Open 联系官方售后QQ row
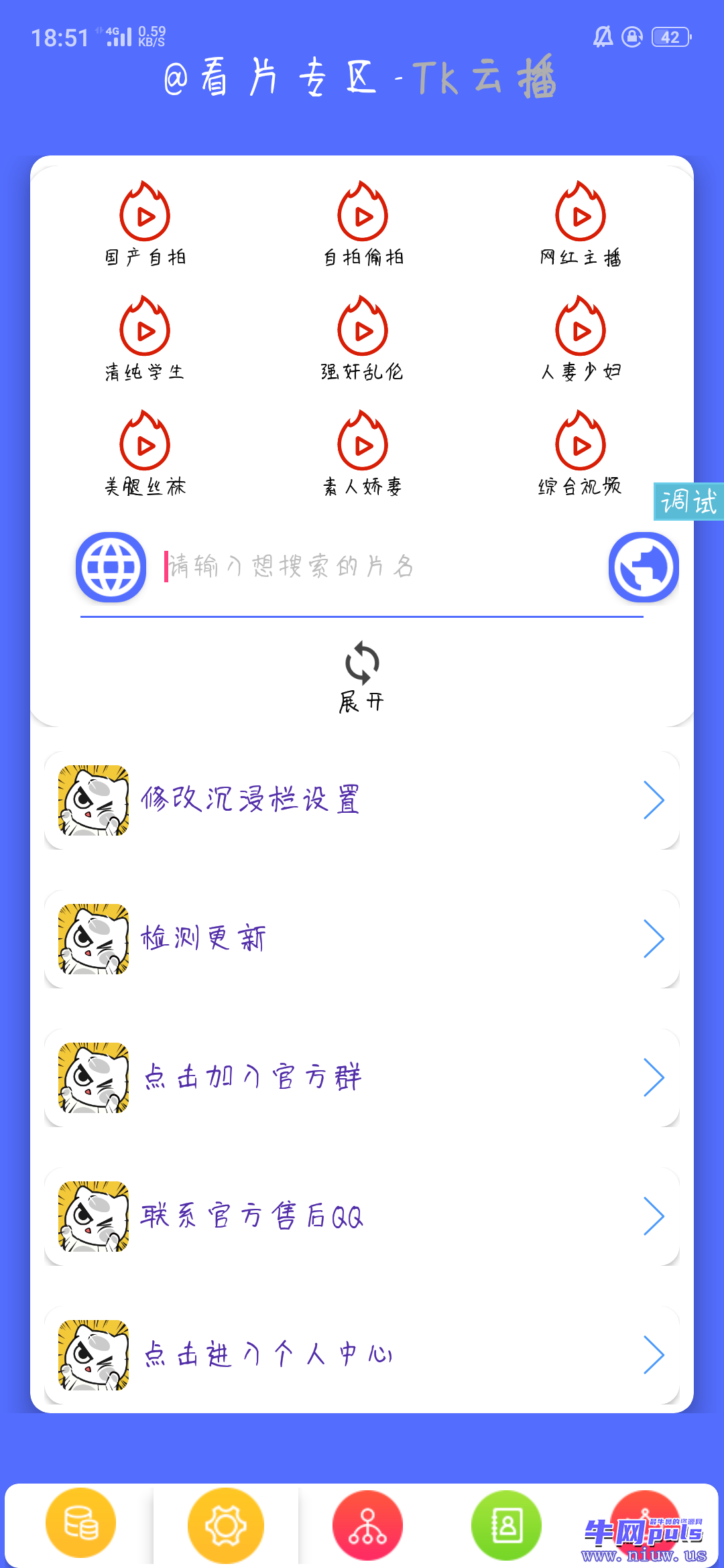Viewport: 724px width, 1568px height. click(x=362, y=1216)
